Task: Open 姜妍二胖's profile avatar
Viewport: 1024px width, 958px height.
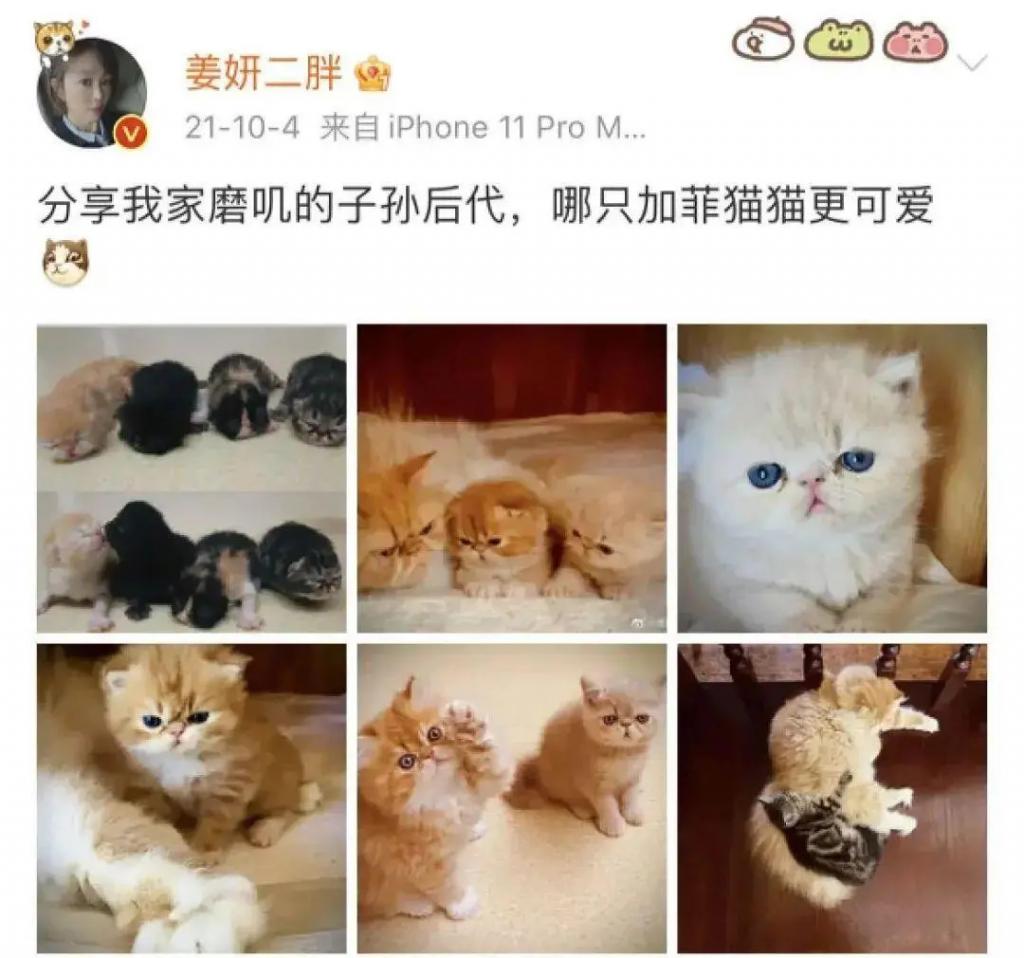Action: [x=92, y=93]
